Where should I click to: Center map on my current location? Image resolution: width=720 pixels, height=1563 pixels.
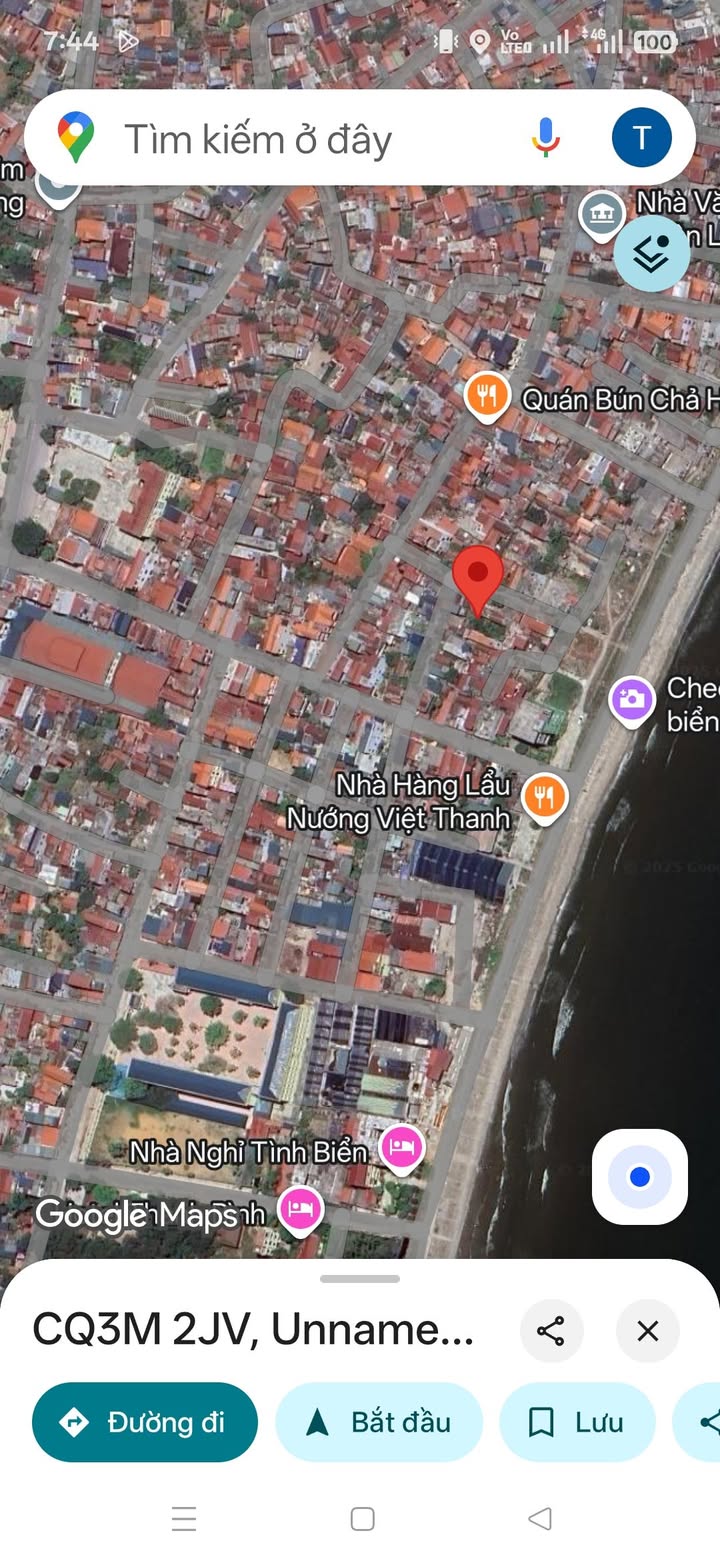pyautogui.click(x=640, y=1177)
